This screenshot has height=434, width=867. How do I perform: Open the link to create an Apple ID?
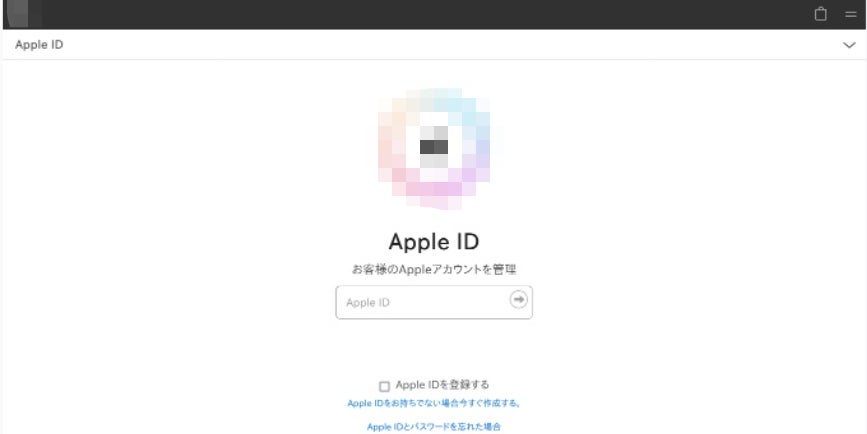(433, 404)
